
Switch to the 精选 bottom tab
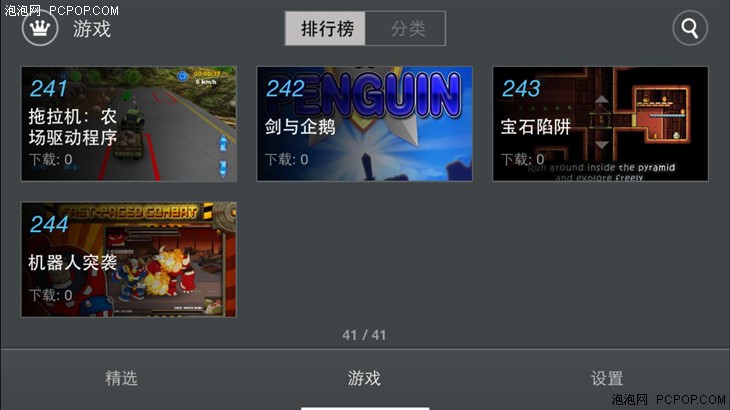(x=121, y=378)
